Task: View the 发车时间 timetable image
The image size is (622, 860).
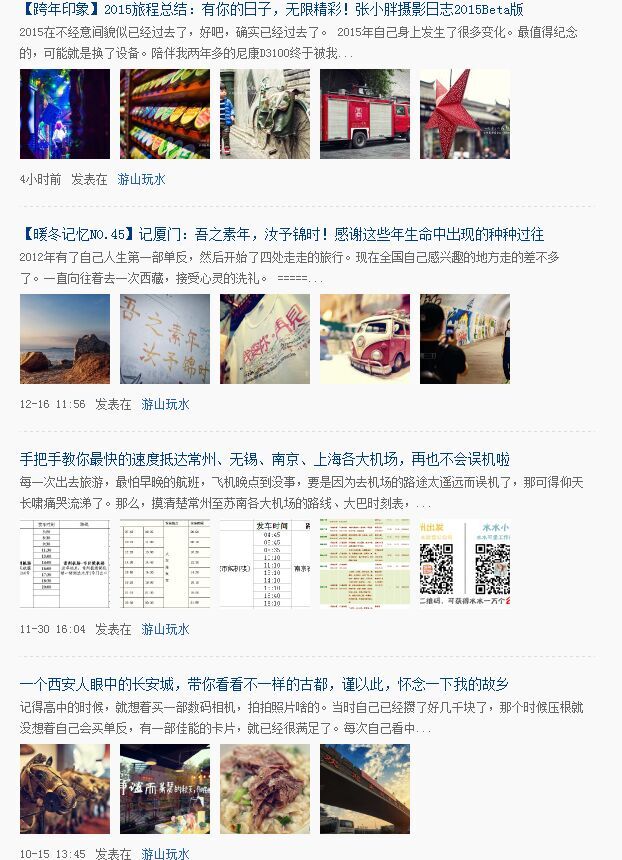Action: click(265, 564)
